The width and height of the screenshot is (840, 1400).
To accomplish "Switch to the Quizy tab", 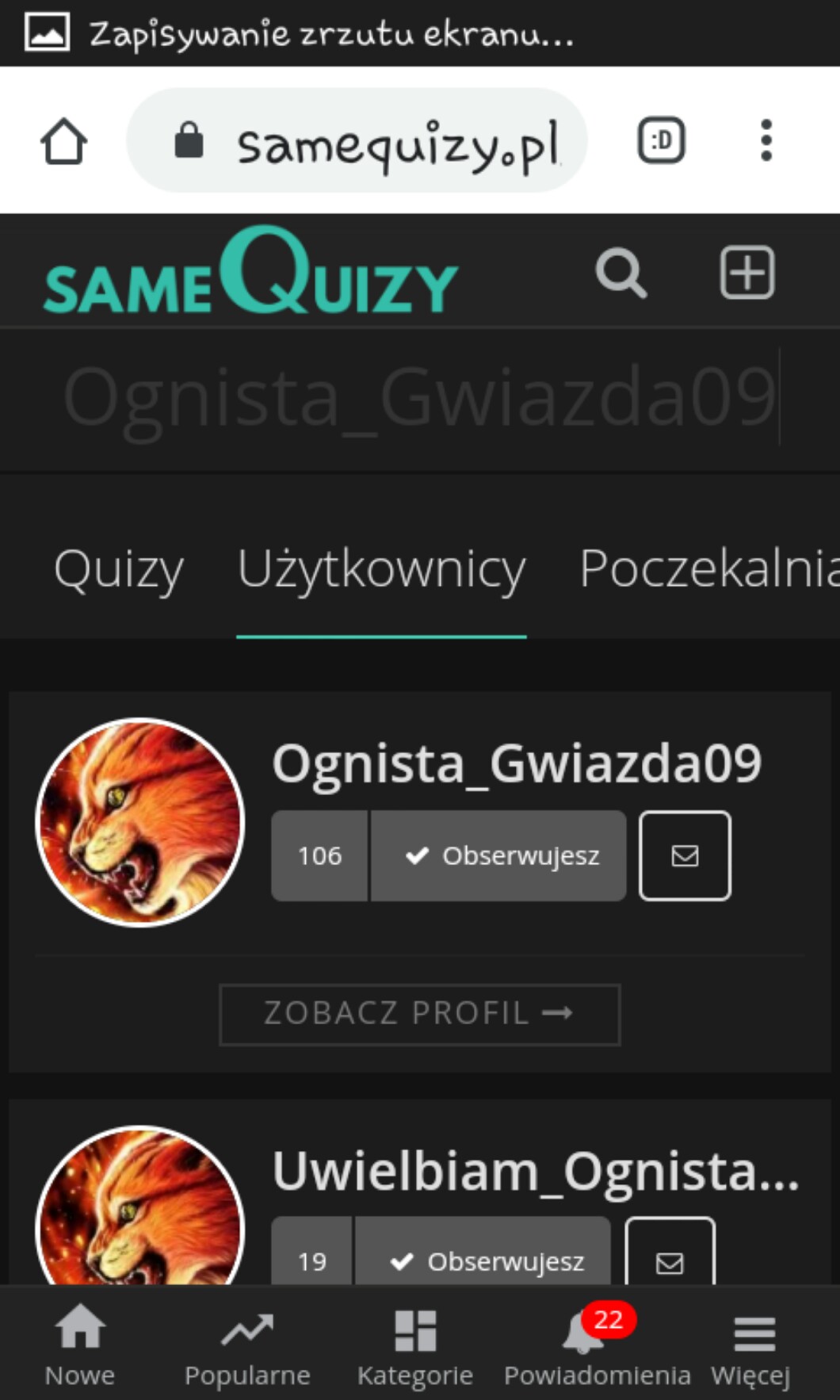I will pos(119,569).
